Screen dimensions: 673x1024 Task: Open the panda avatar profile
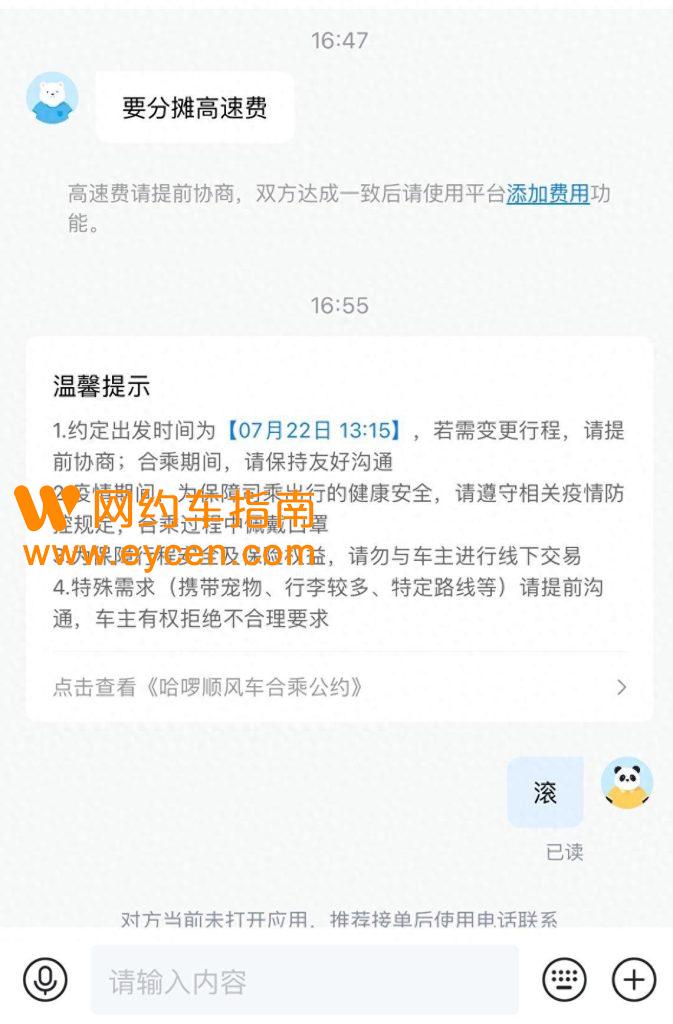(627, 782)
